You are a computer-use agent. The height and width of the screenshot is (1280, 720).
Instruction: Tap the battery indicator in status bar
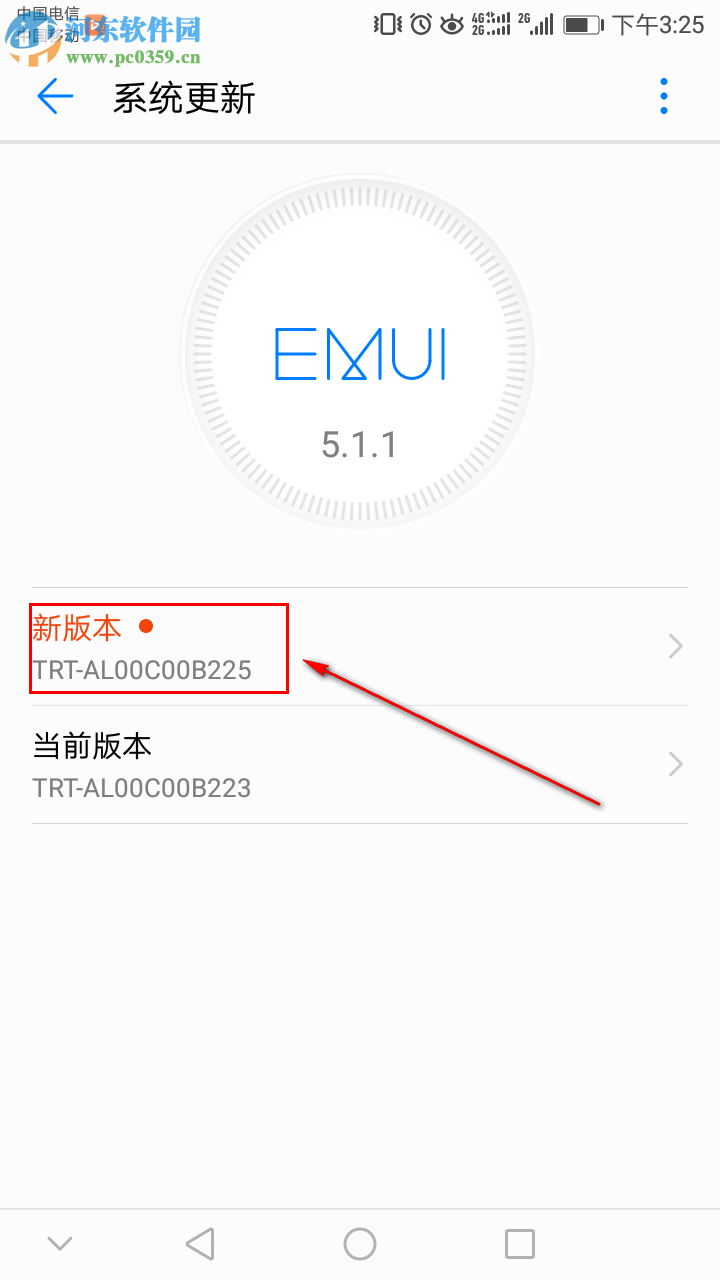[x=583, y=22]
